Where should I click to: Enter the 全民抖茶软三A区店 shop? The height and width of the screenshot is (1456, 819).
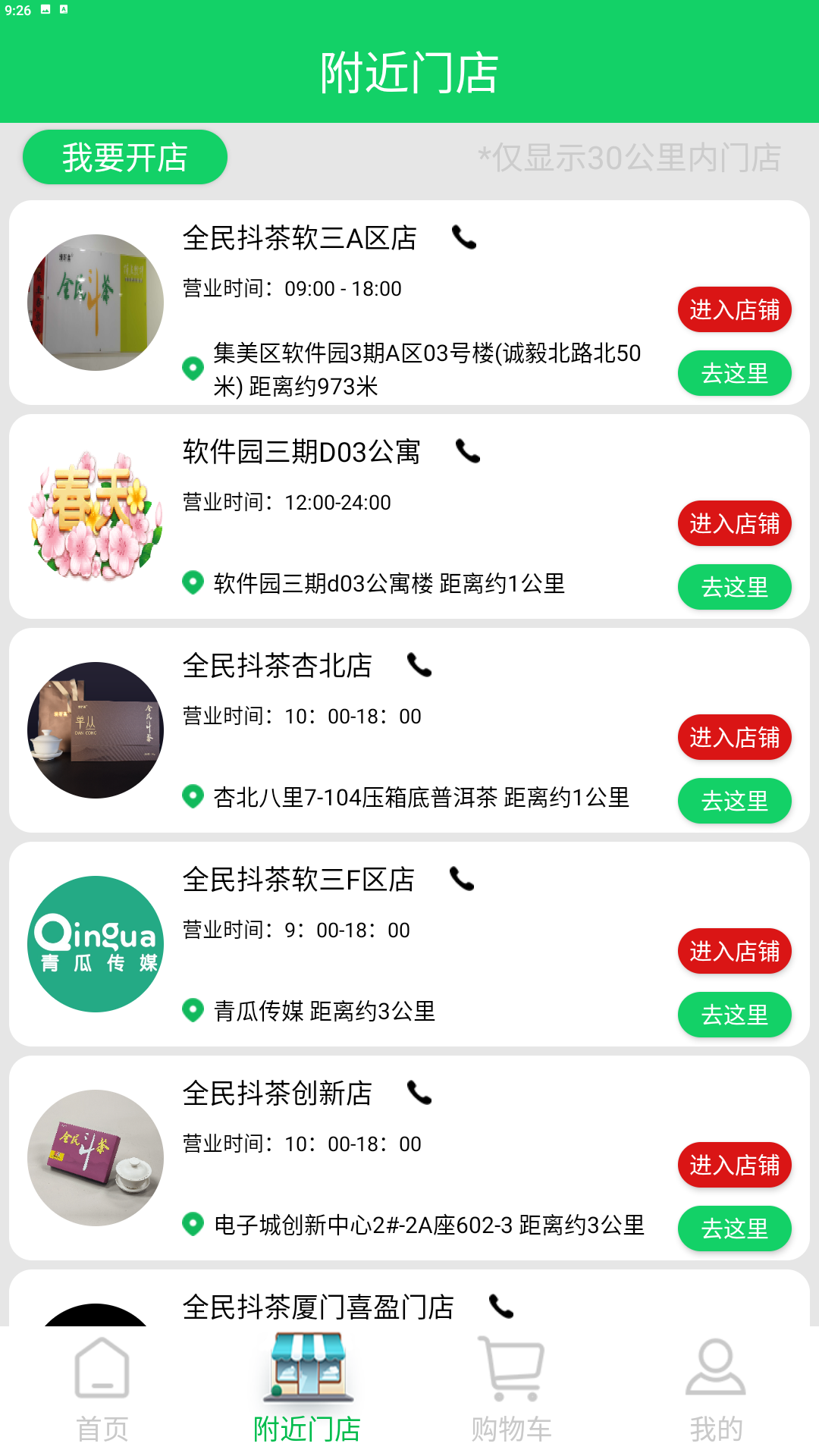click(x=734, y=309)
